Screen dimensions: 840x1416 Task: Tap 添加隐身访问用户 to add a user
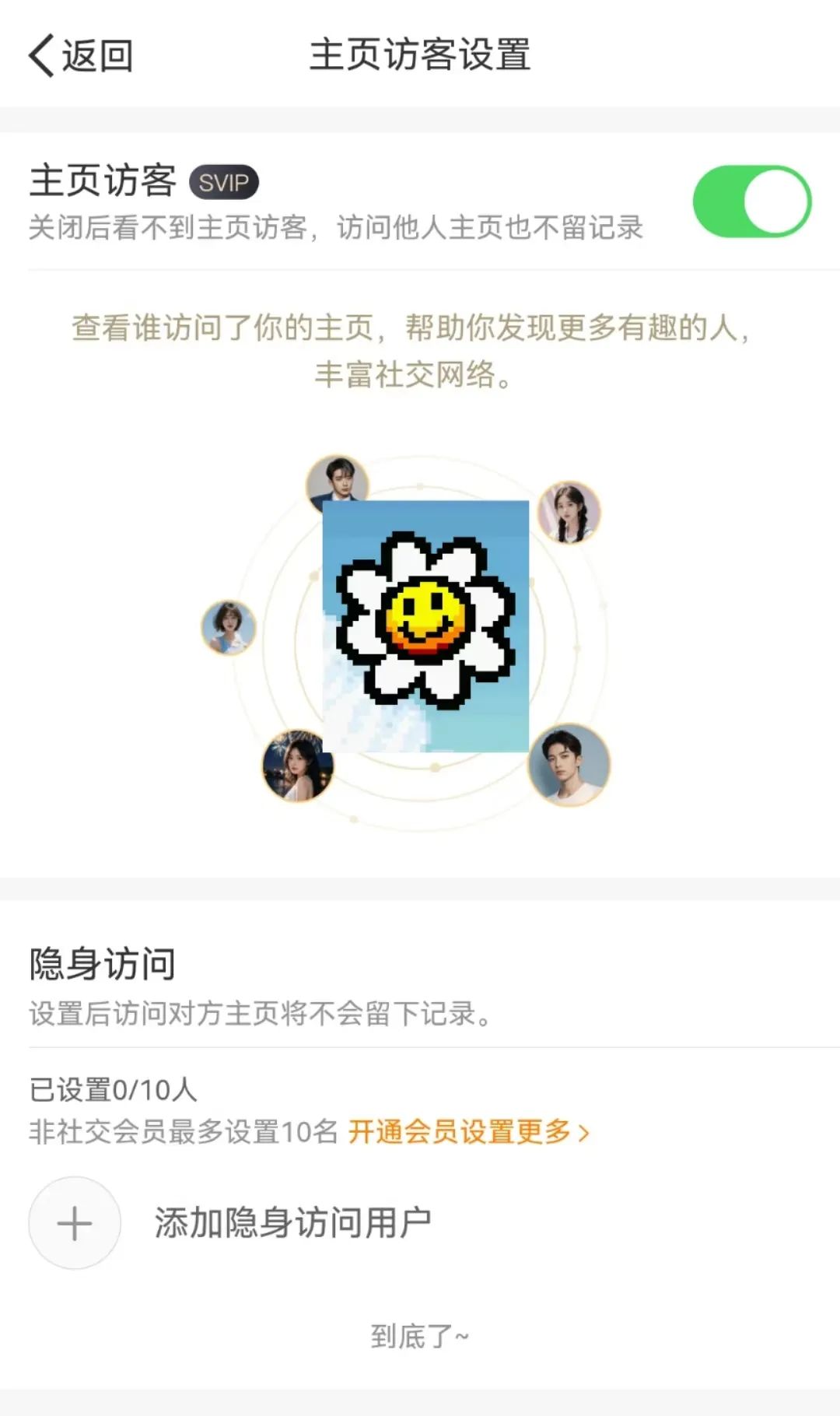pos(292,1223)
